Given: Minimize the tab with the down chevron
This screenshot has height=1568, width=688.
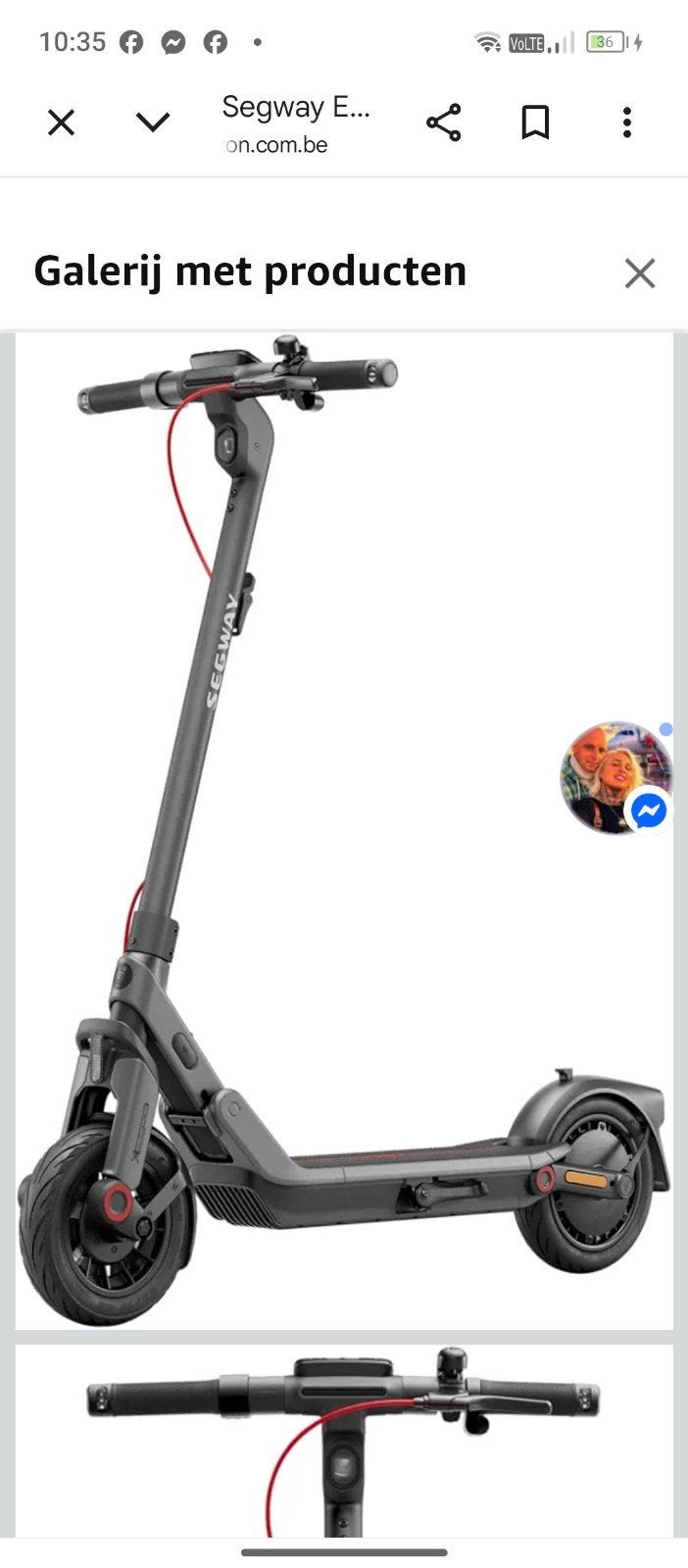Looking at the screenshot, I should (x=153, y=122).
